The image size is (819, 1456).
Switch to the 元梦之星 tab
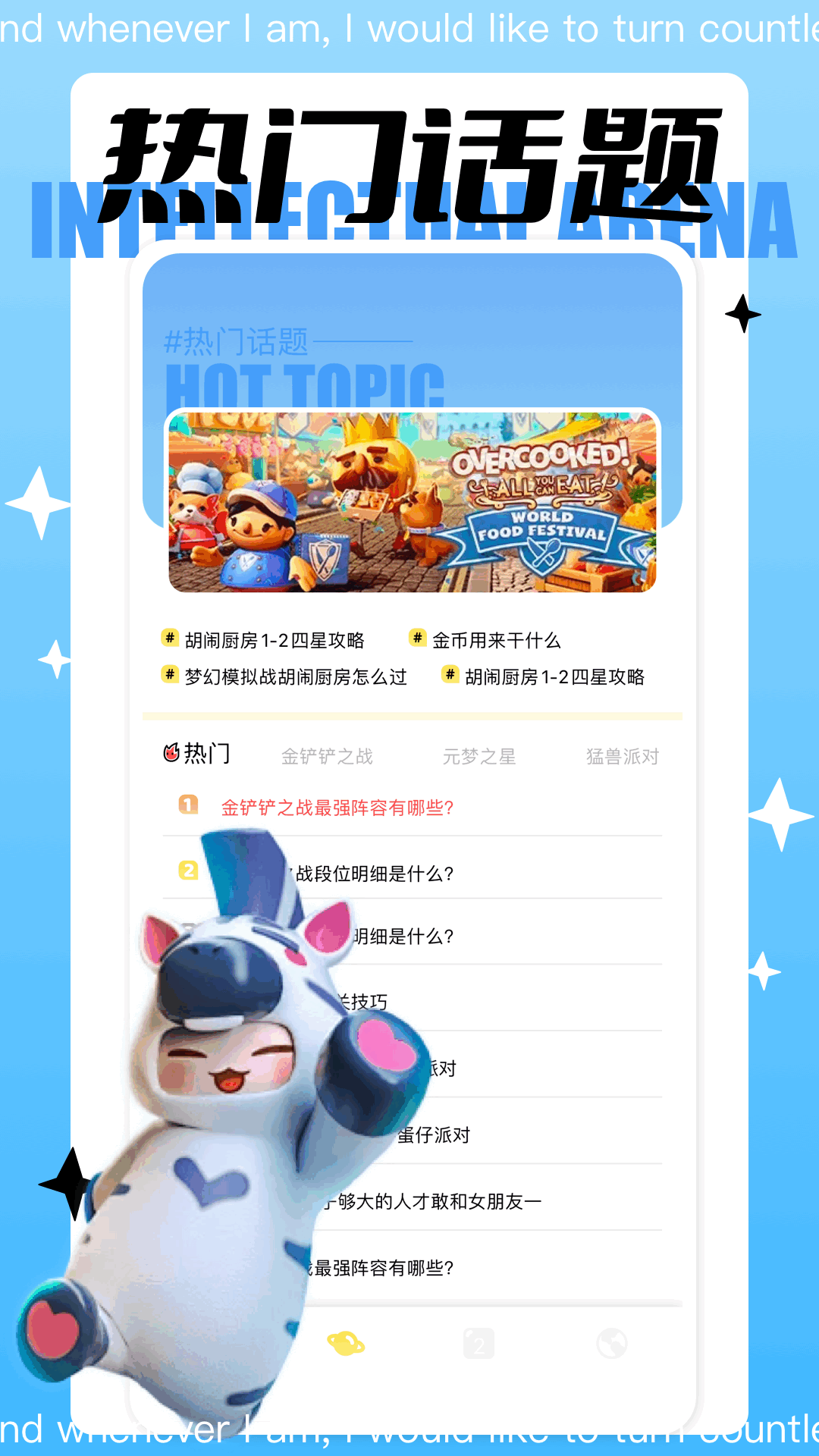pyautogui.click(x=480, y=756)
